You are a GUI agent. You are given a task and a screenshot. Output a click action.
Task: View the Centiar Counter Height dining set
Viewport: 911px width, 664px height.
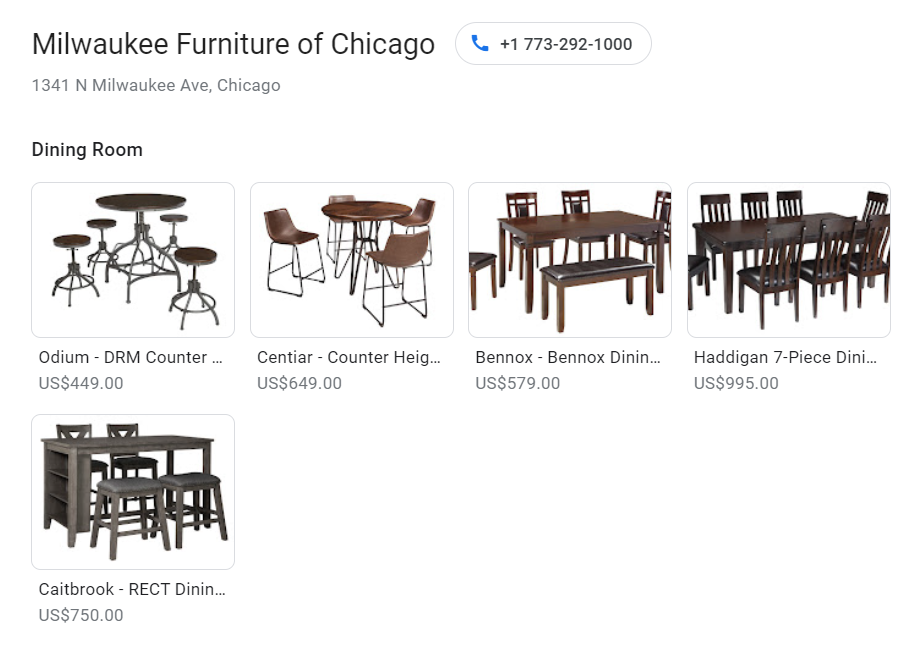pos(351,260)
